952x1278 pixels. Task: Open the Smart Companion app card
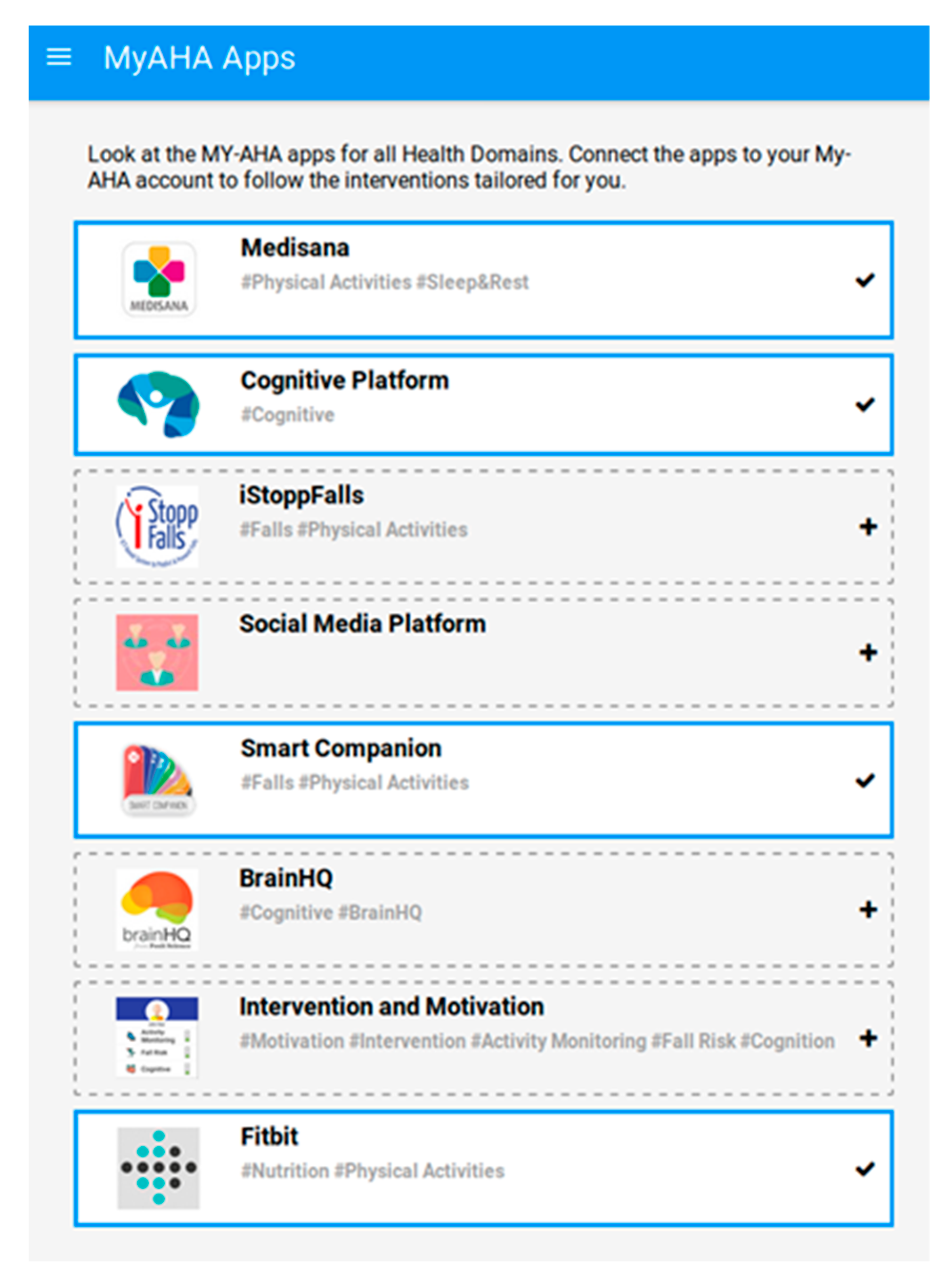483,779
